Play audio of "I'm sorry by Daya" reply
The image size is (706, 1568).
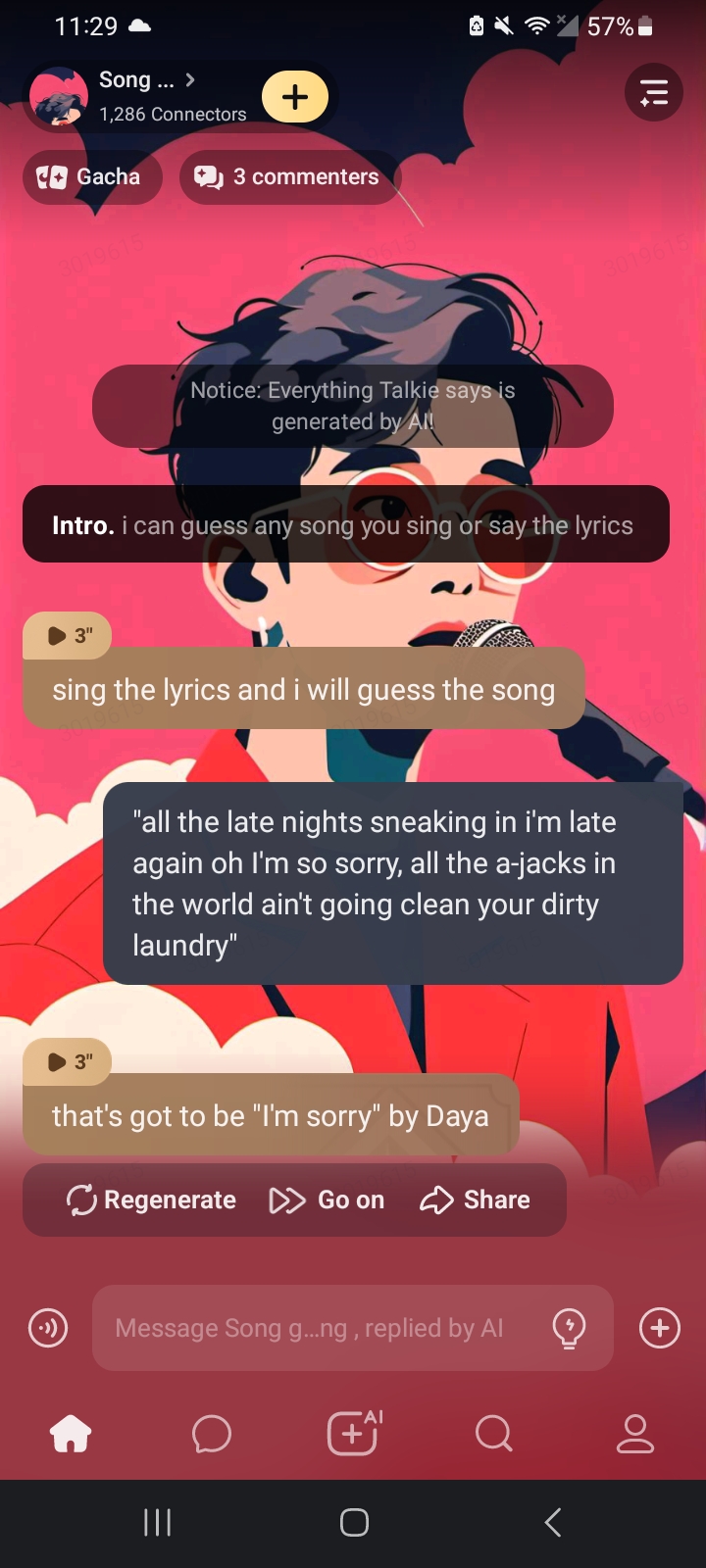coord(68,1061)
